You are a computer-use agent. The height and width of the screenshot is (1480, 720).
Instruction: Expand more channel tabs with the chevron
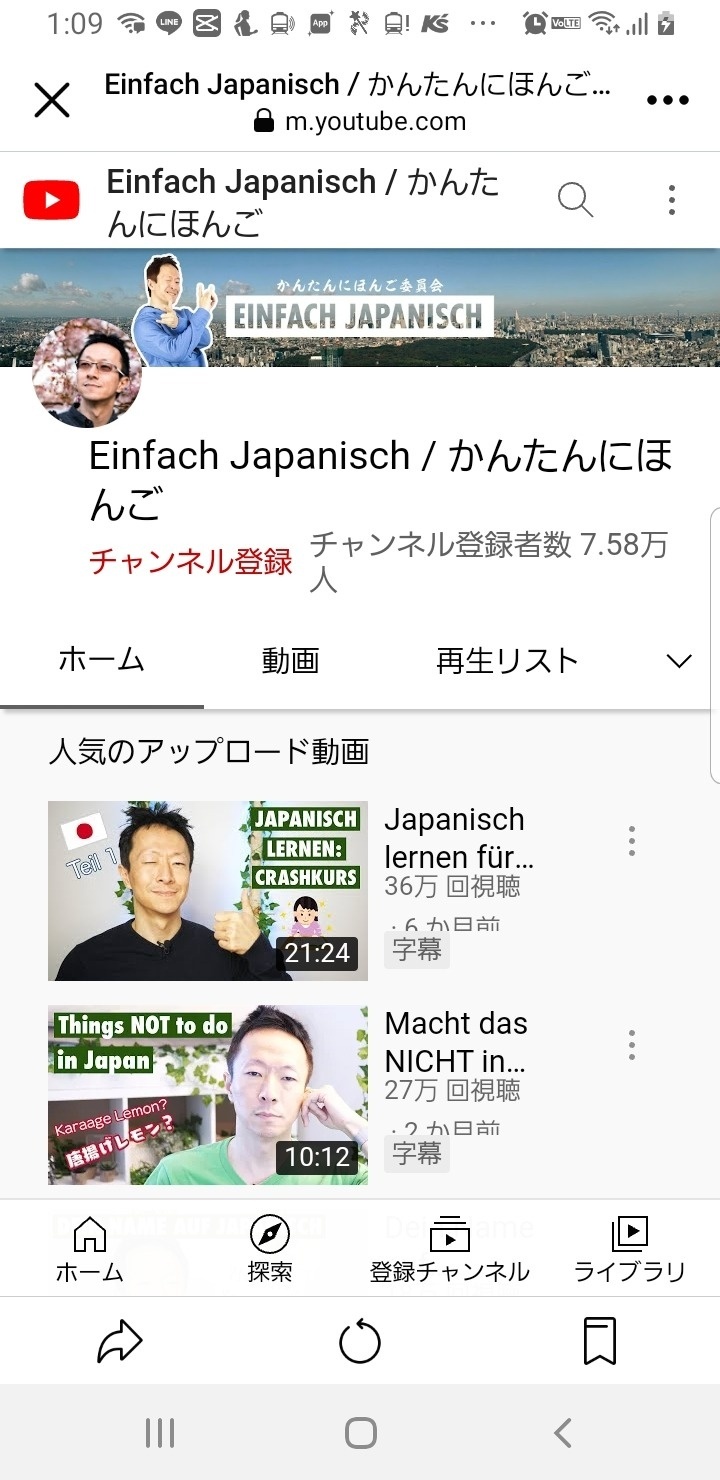pyautogui.click(x=679, y=661)
